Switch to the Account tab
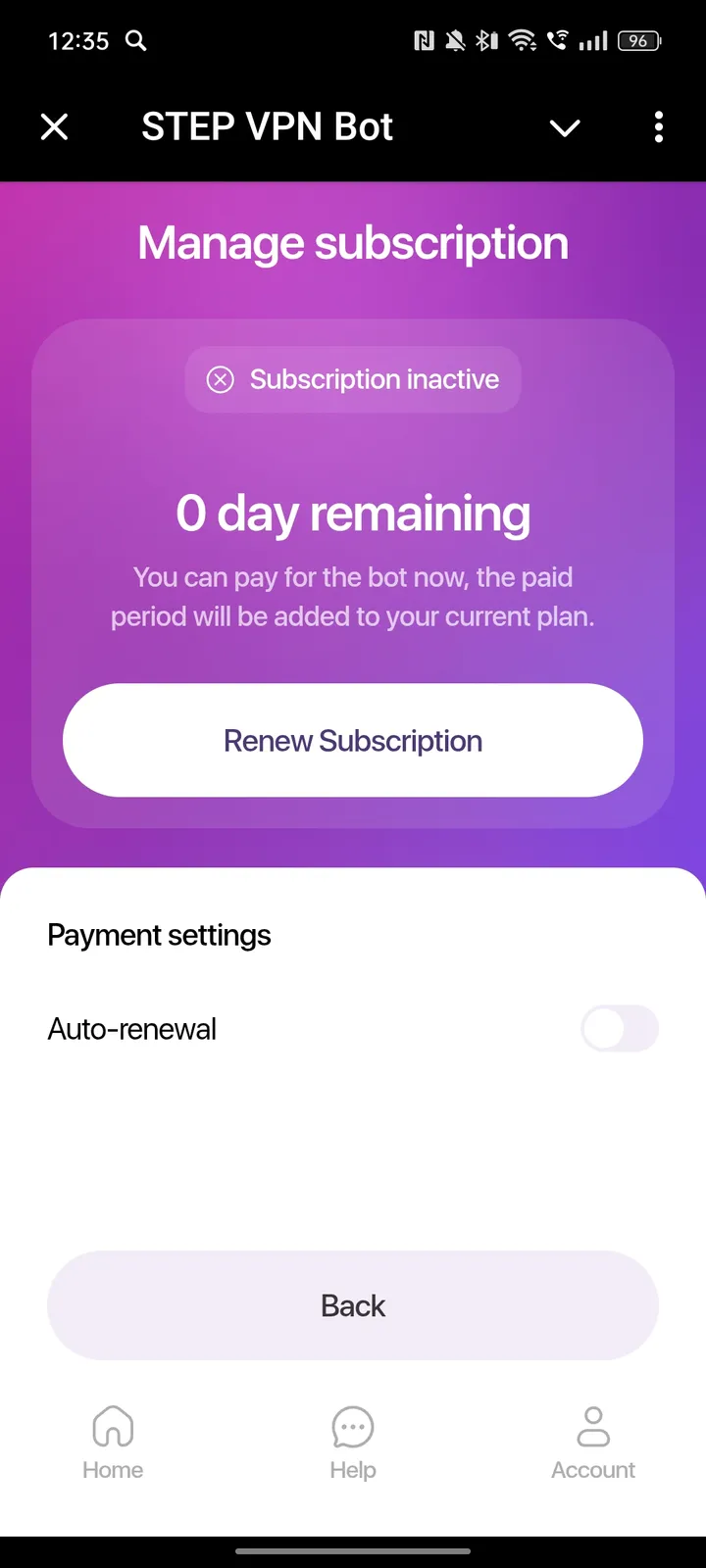Viewport: 706px width, 1568px height. (x=593, y=1443)
